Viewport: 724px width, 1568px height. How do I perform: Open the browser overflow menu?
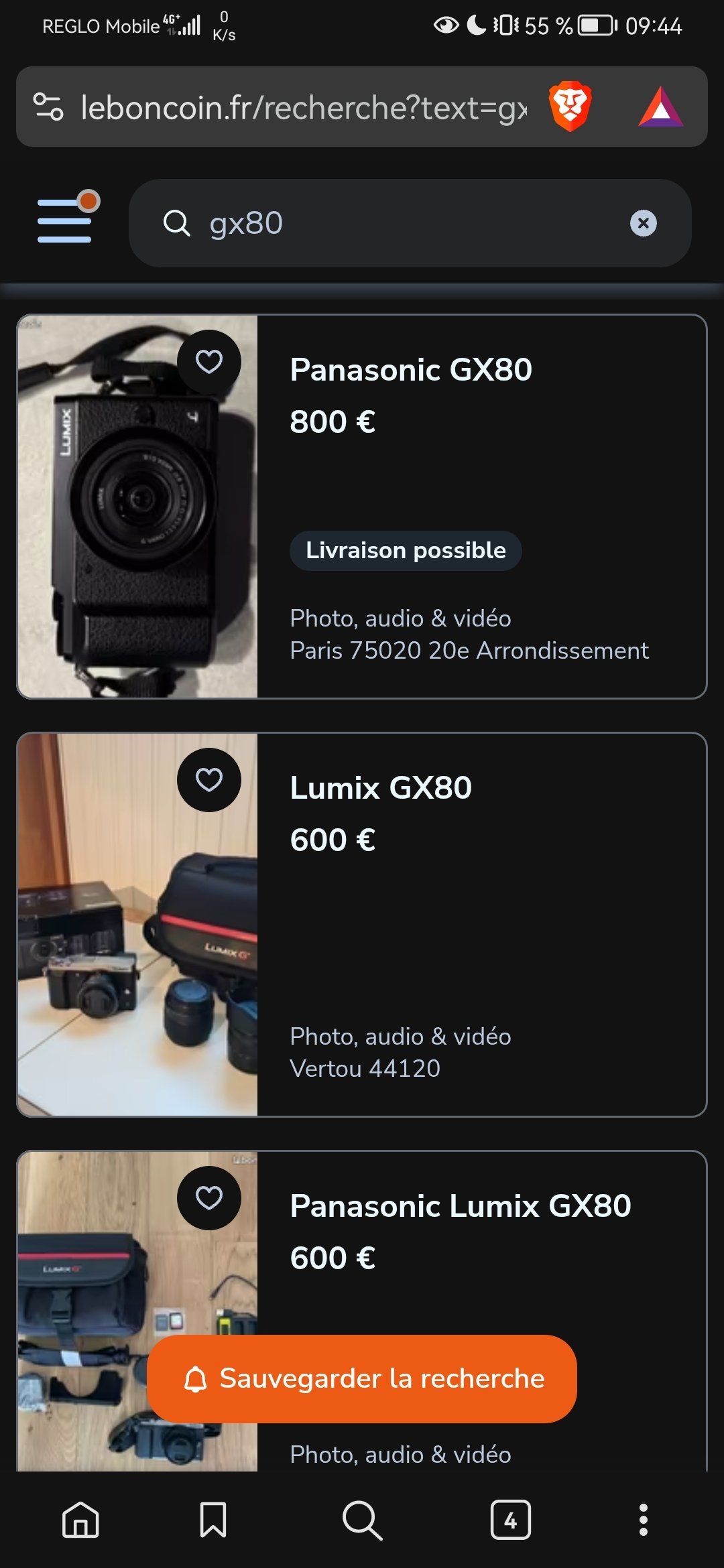[x=644, y=1520]
